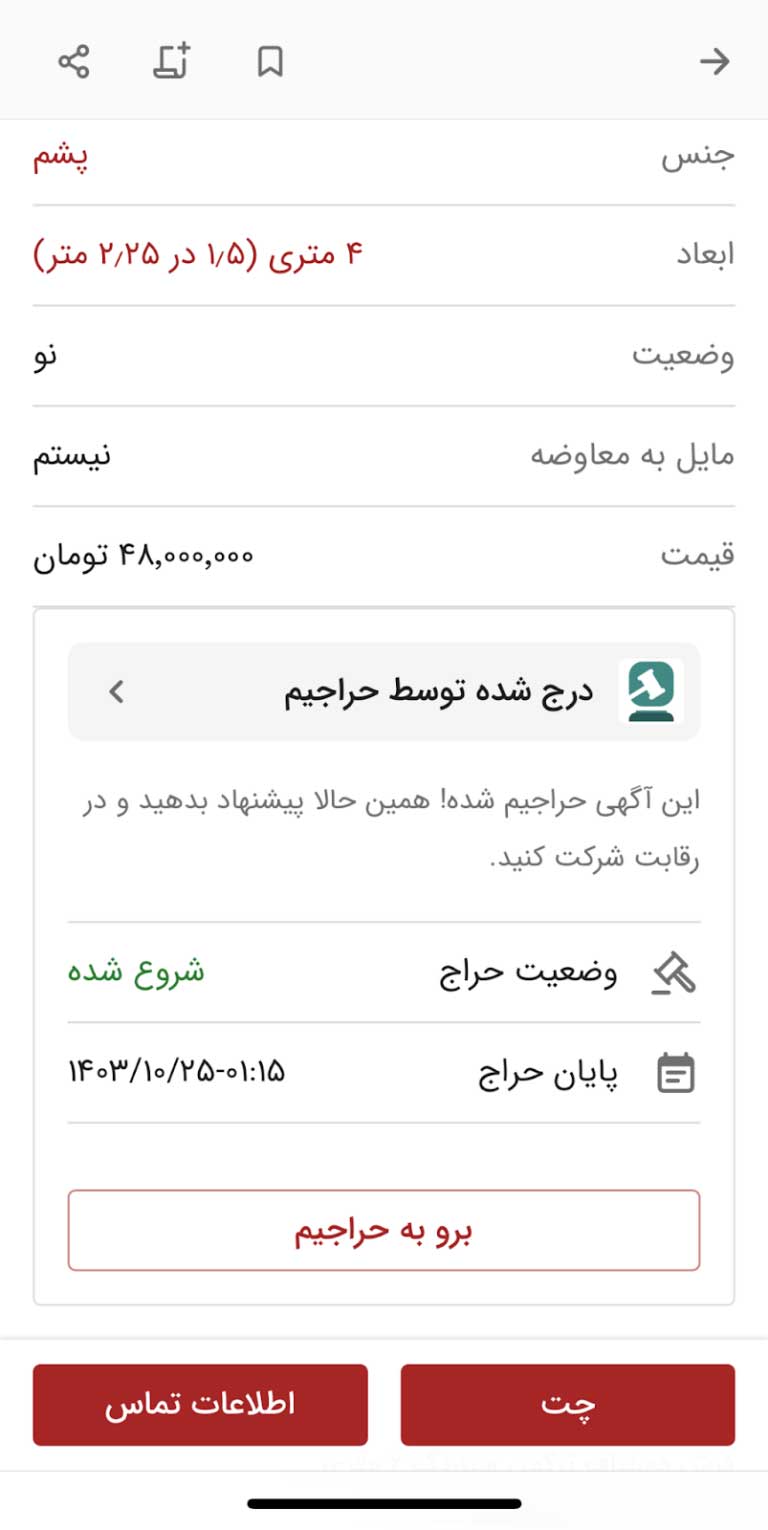Open the 'درج شده توسط حراجیم' row

pyautogui.click(x=384, y=691)
